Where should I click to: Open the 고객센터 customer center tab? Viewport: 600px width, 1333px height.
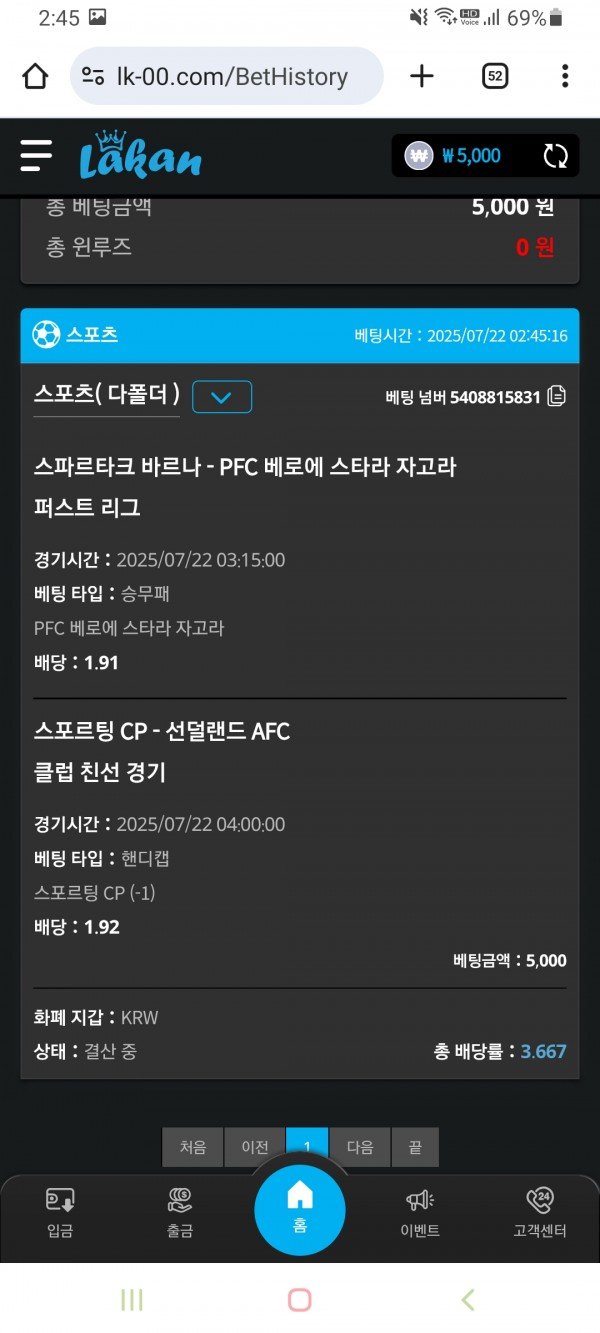pyautogui.click(x=539, y=1213)
